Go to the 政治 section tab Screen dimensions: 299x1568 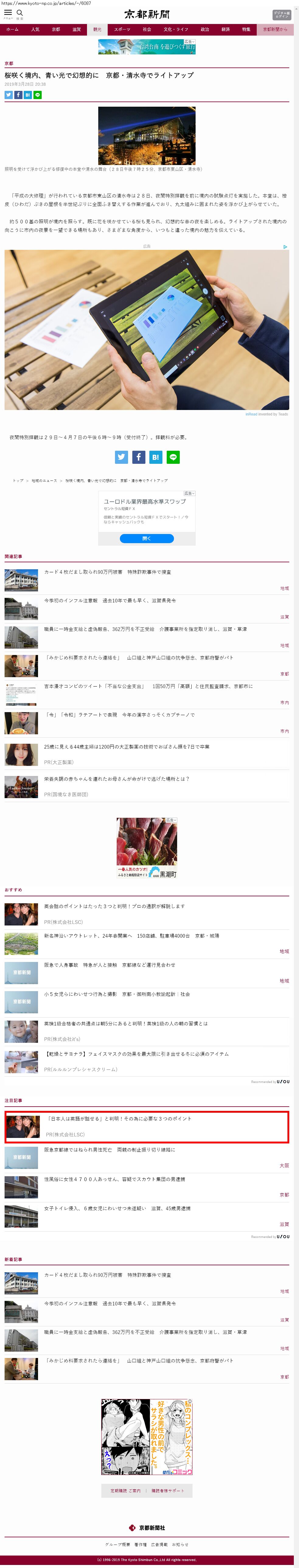[205, 29]
